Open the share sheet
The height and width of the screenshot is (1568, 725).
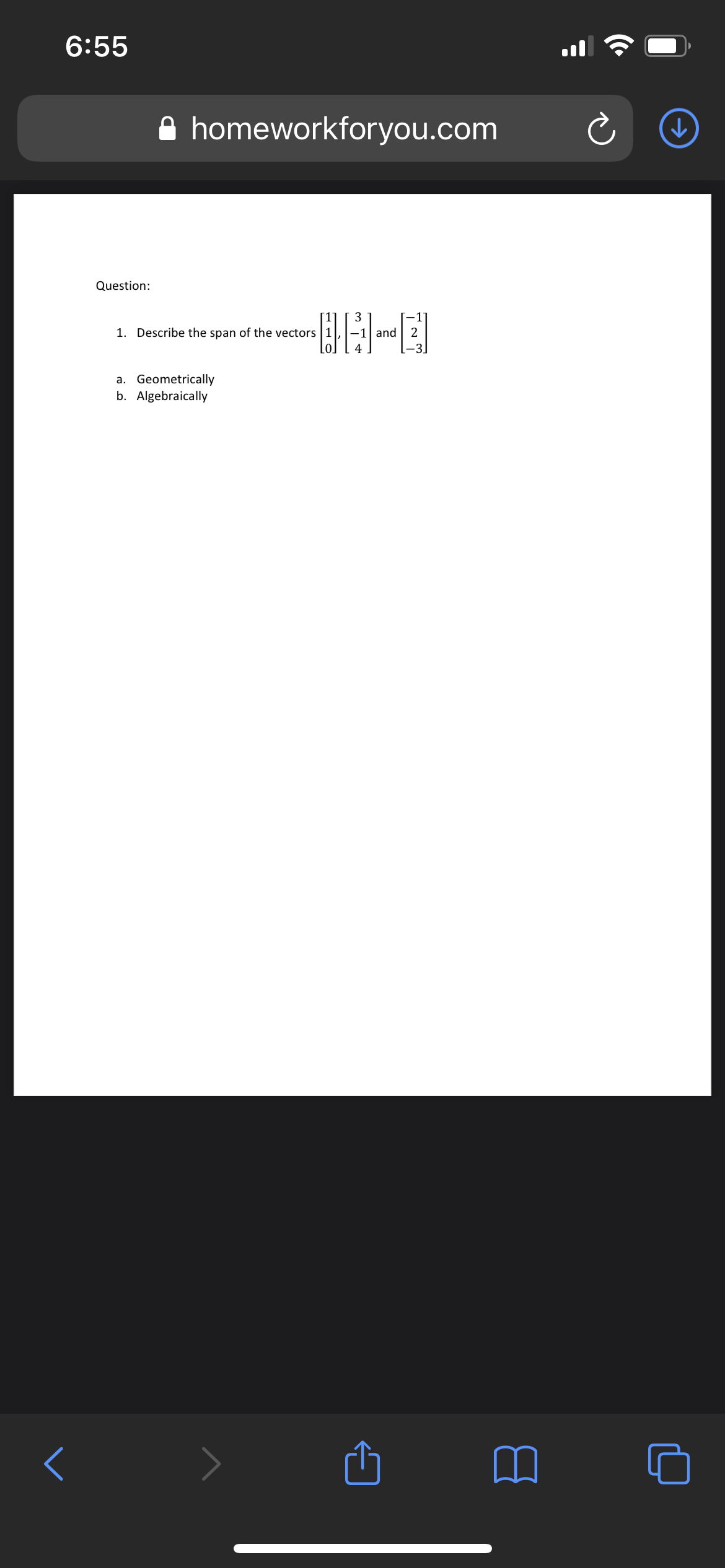pos(362,1463)
